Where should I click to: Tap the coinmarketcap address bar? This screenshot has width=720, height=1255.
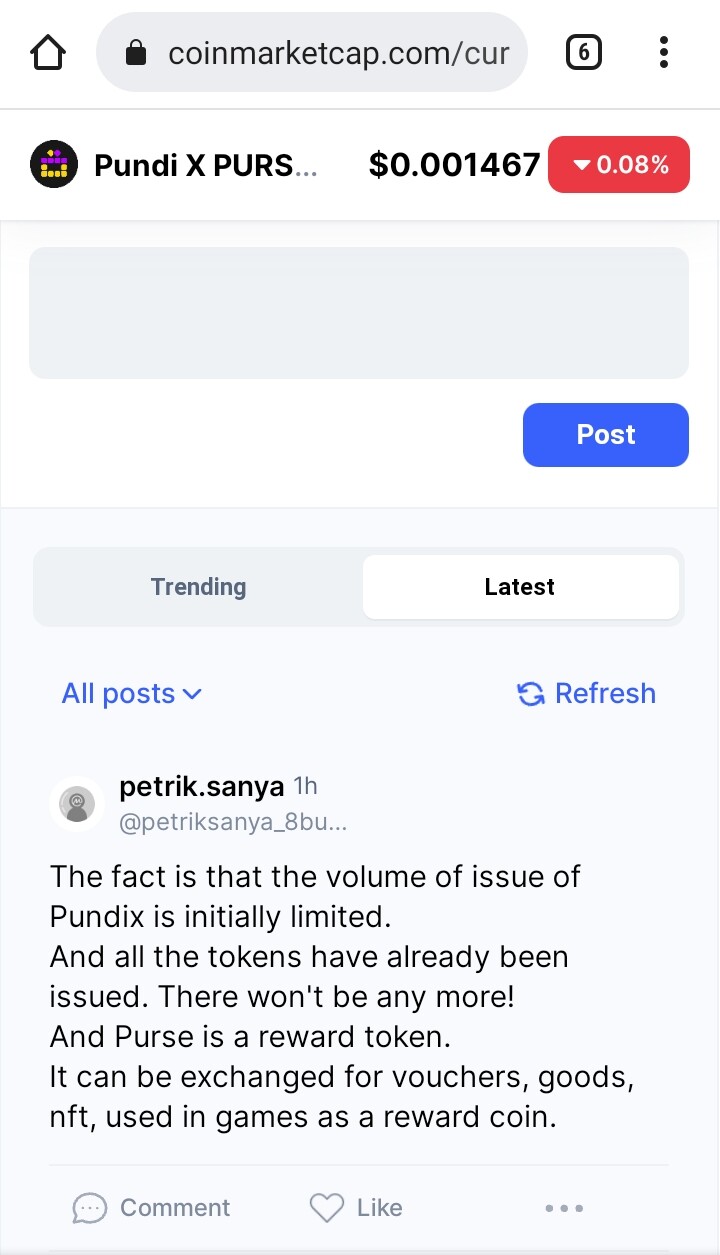pyautogui.click(x=312, y=53)
